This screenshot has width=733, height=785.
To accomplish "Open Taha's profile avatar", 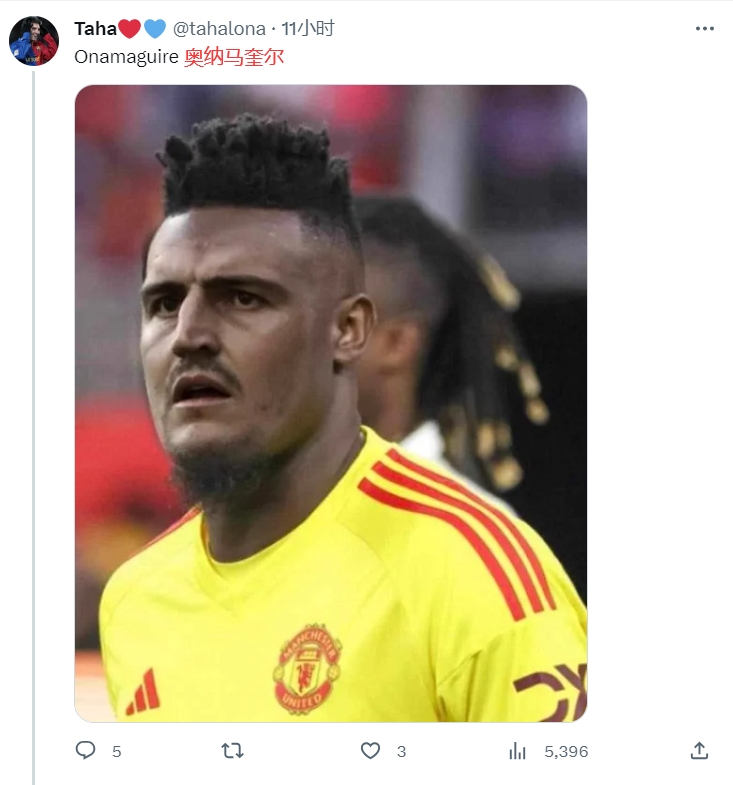I will pyautogui.click(x=34, y=41).
